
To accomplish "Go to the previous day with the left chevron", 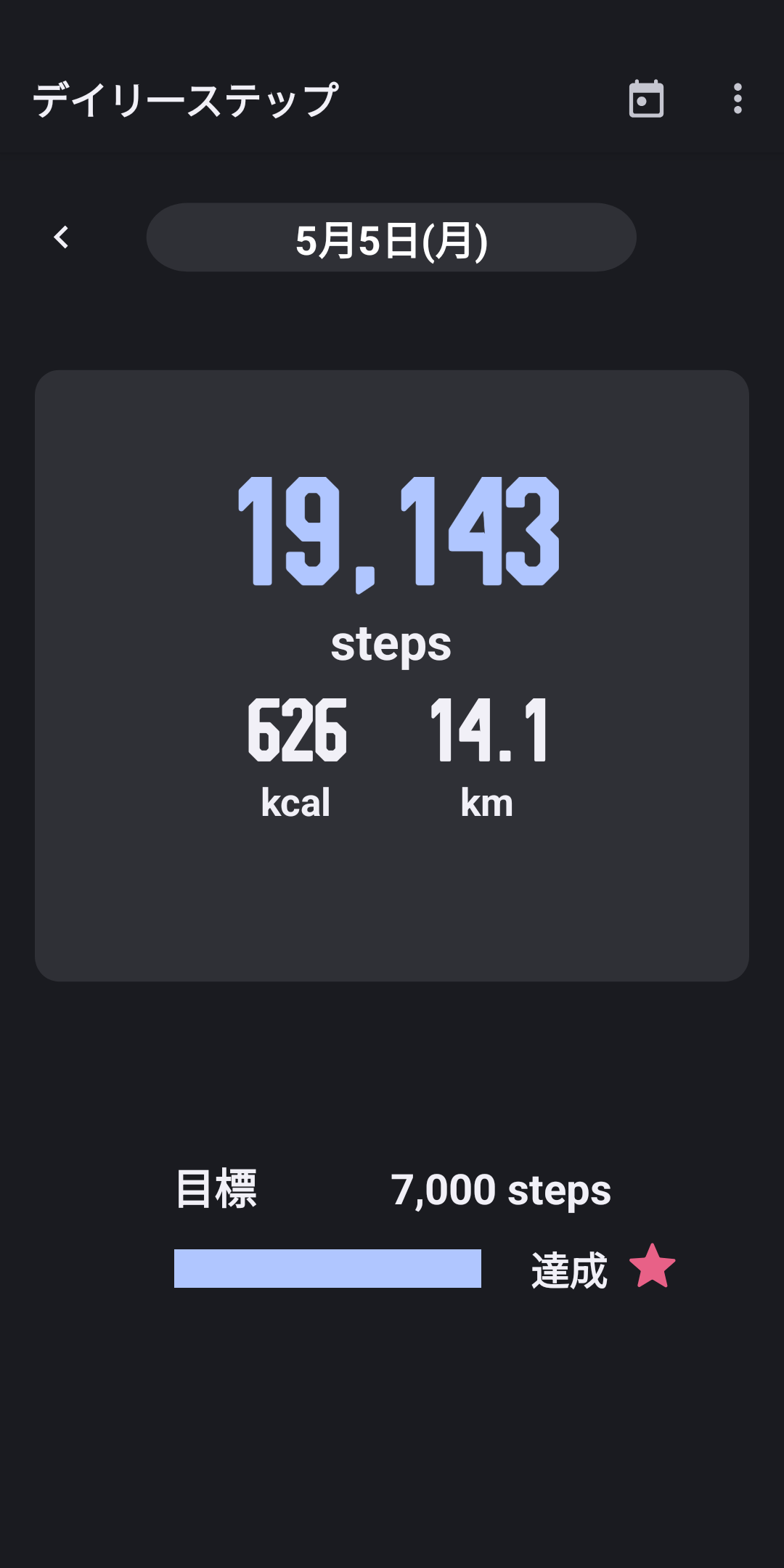I will 62,237.
